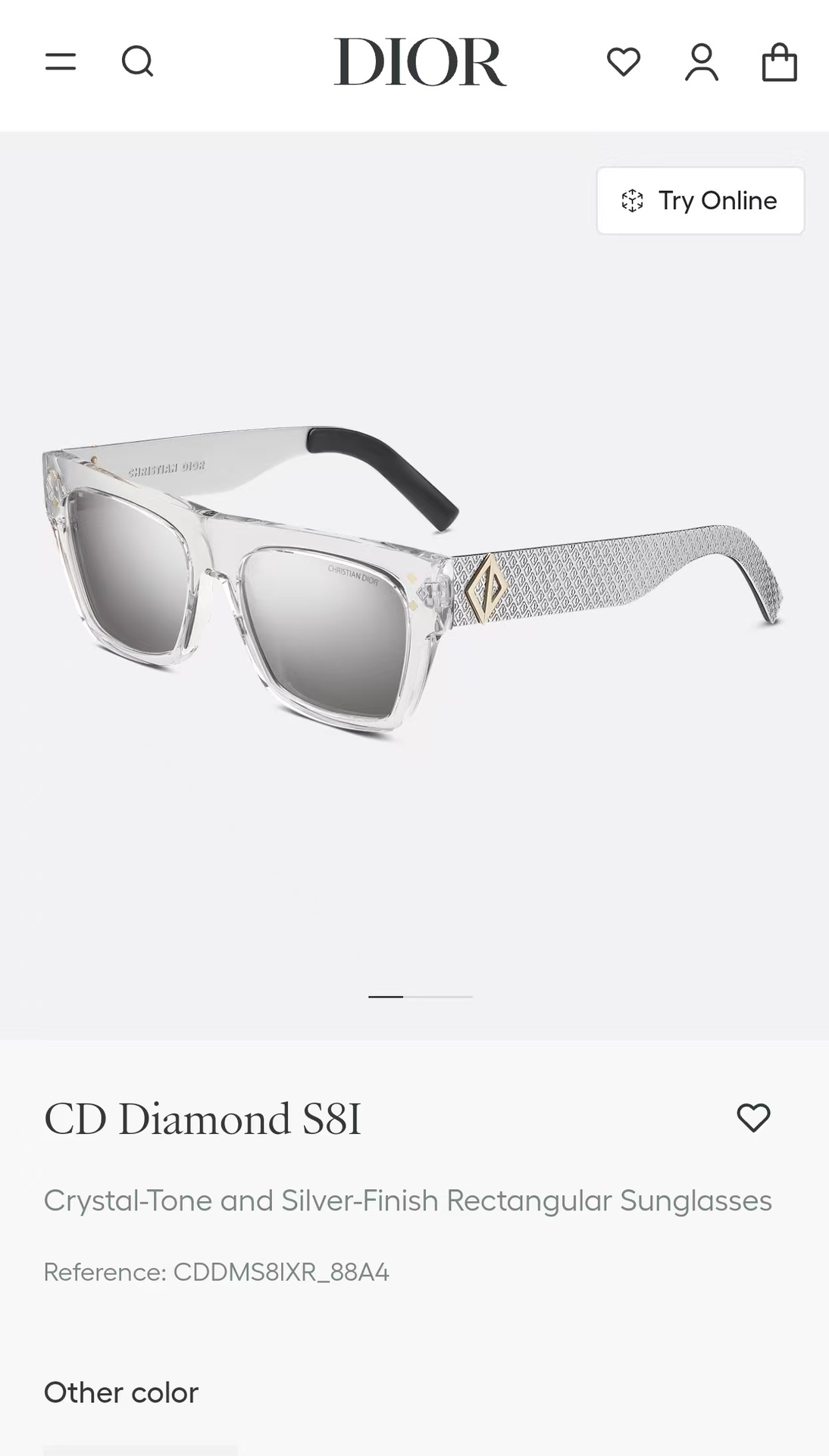Open the shopping bag
This screenshot has height=1456, width=829.
coord(780,62)
